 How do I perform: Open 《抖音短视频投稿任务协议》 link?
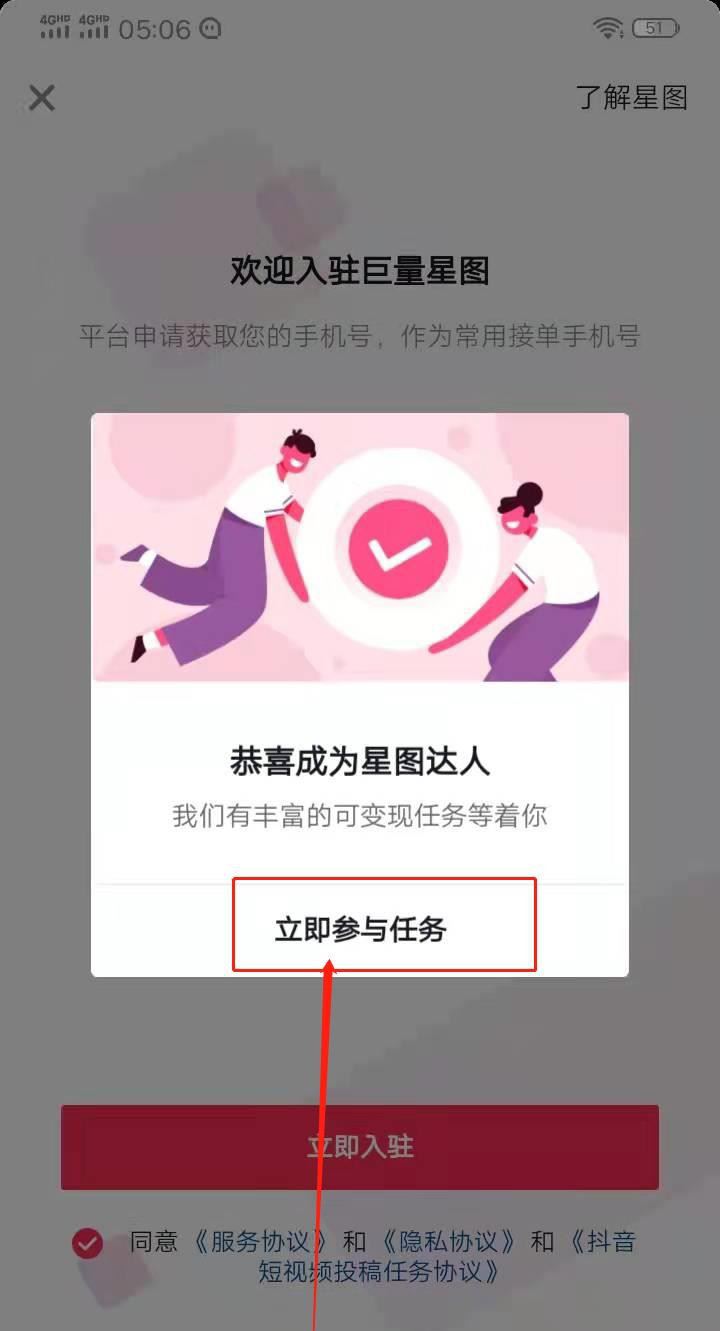click(x=379, y=1272)
